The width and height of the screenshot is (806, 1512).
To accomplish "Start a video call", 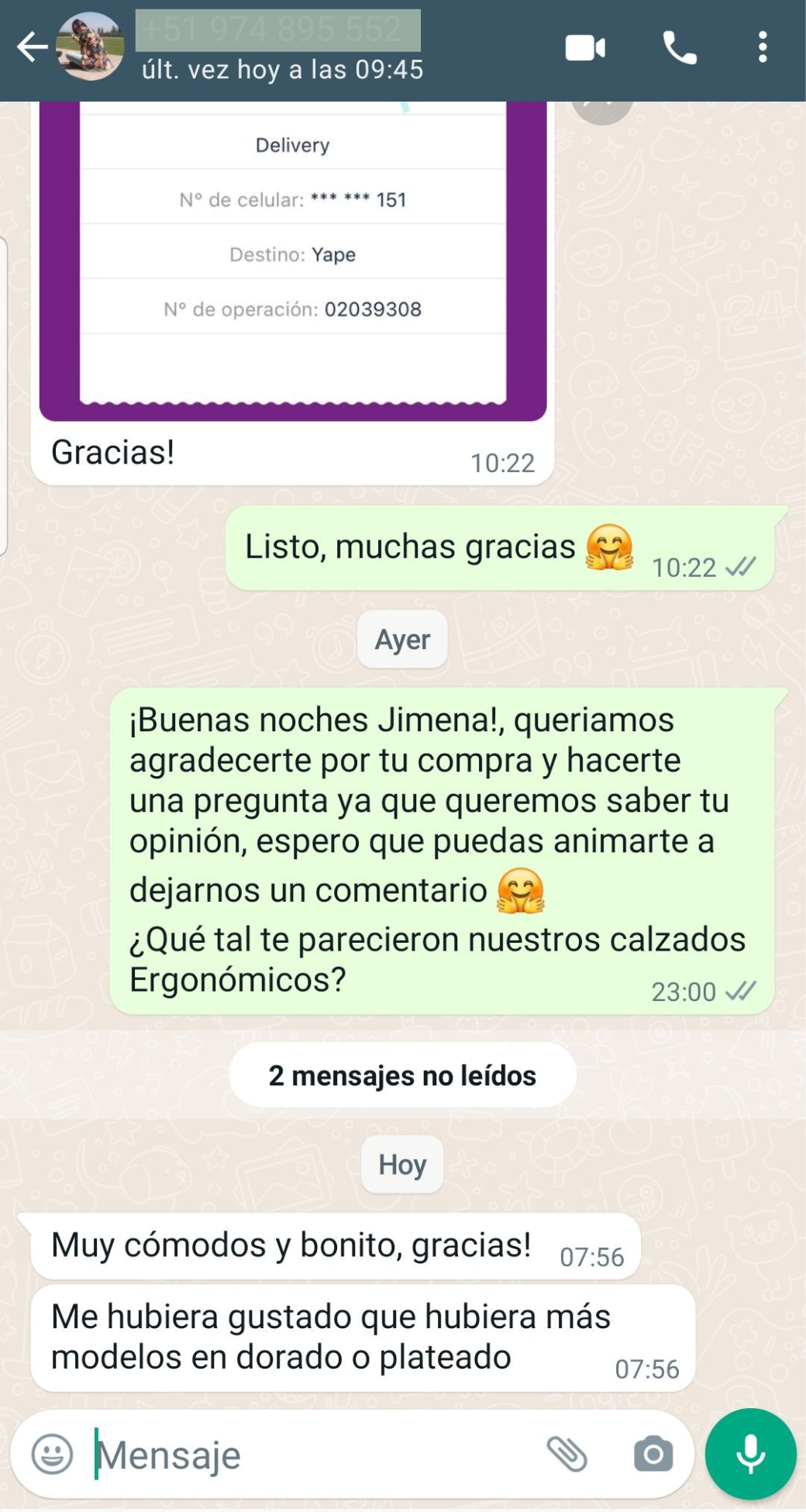I will pos(584,48).
